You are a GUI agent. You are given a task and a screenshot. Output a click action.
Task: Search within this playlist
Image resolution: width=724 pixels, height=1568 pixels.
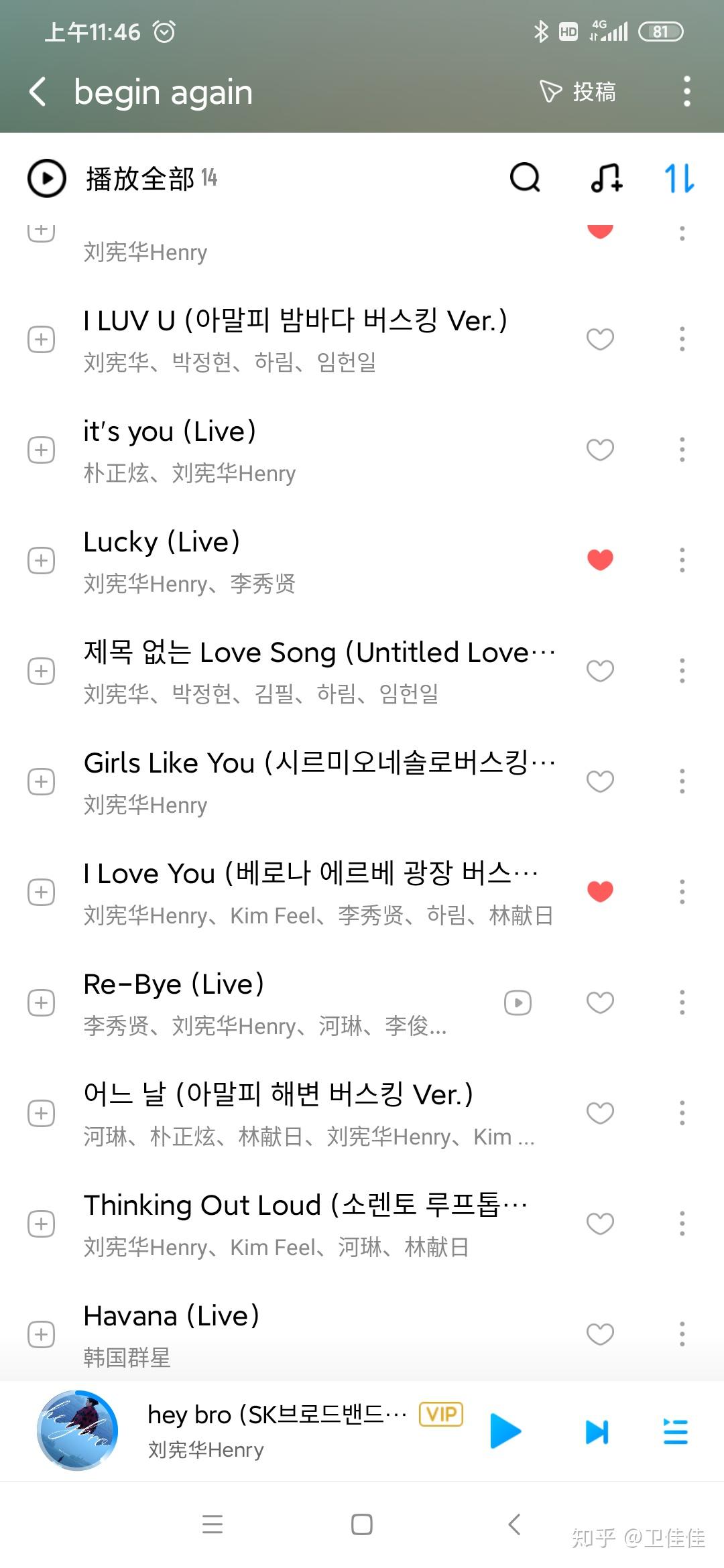[x=525, y=178]
